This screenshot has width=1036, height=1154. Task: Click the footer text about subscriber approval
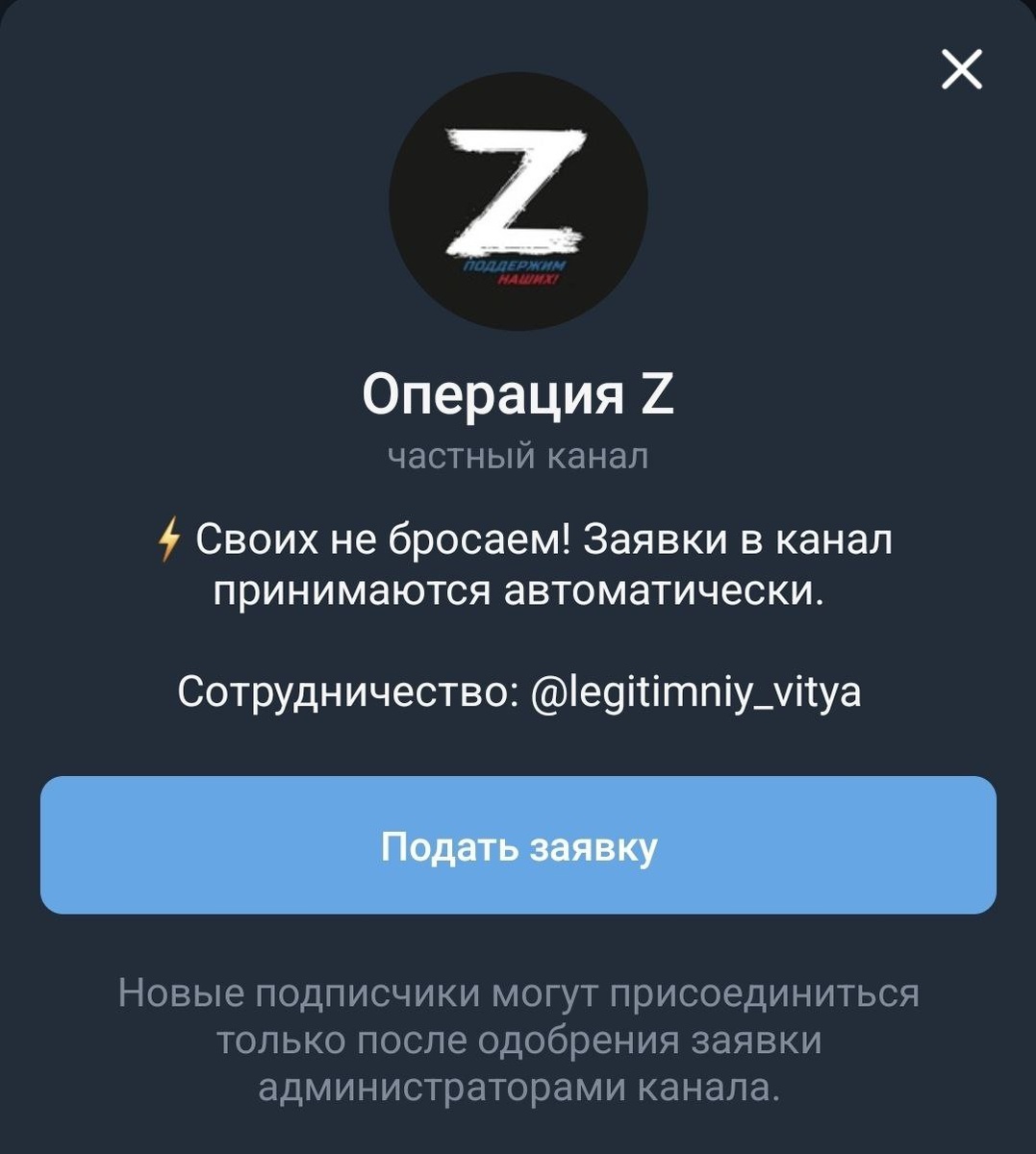click(518, 1037)
